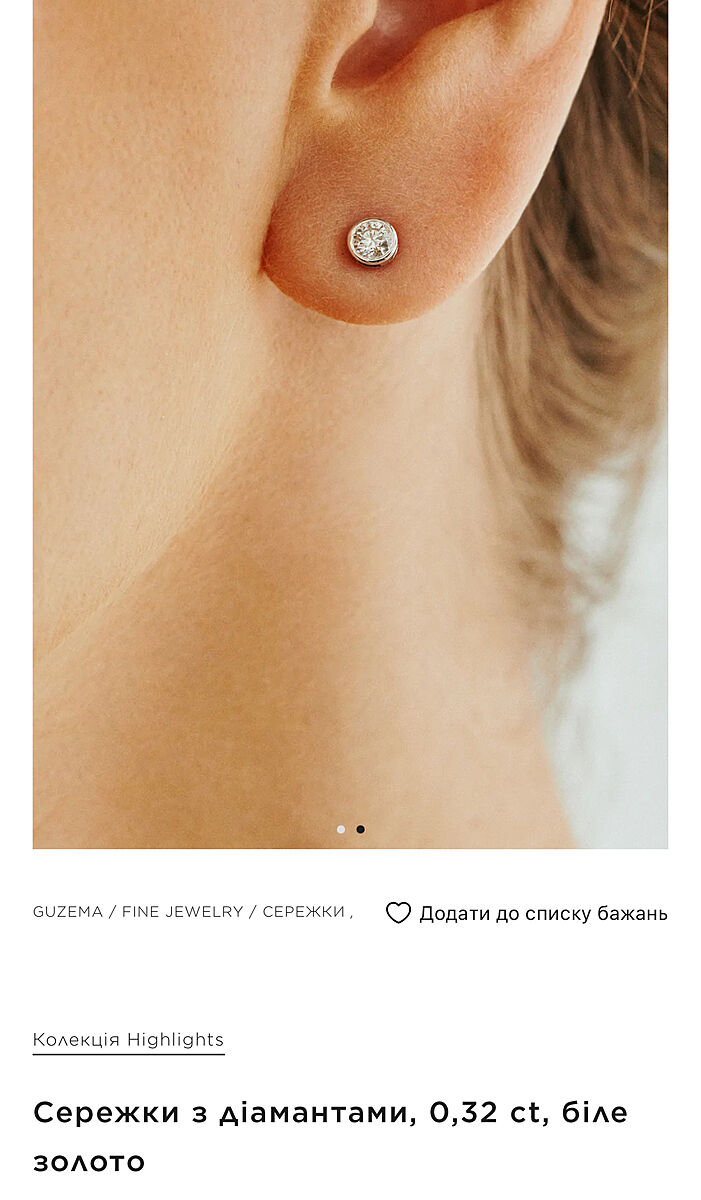Open the Колекція Highlights link
The height and width of the screenshot is (1200, 701).
click(x=128, y=1039)
